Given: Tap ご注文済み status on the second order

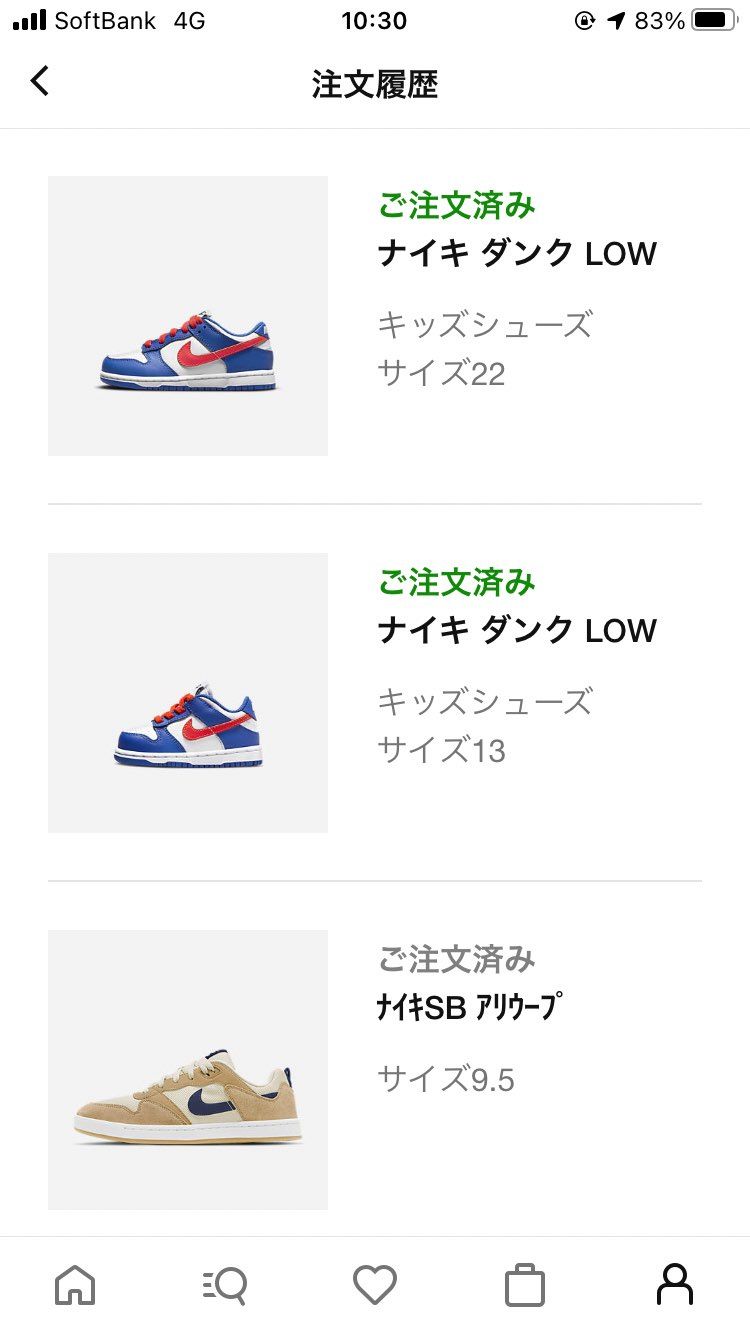Looking at the screenshot, I should tap(456, 582).
